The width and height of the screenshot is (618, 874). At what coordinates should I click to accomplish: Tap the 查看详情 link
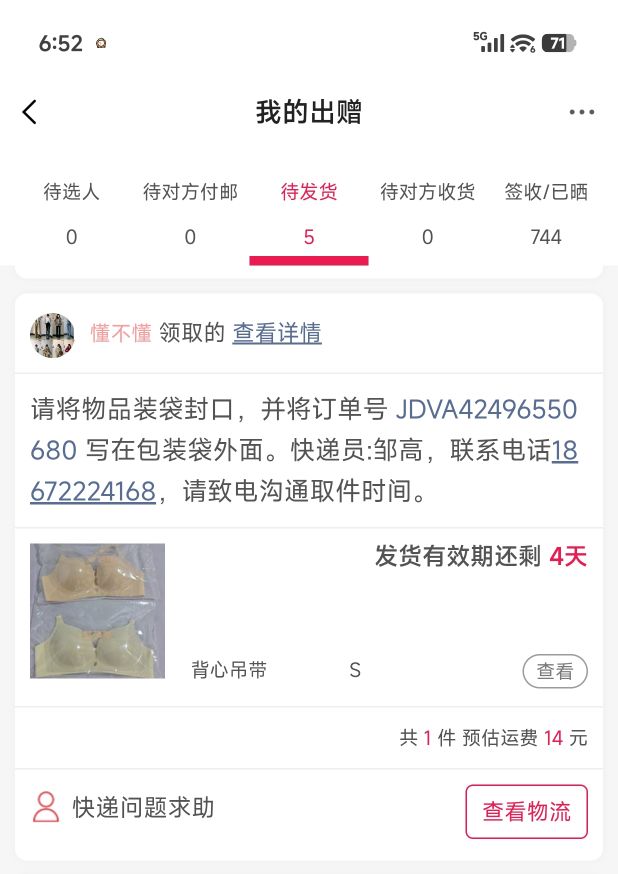pyautogui.click(x=277, y=334)
